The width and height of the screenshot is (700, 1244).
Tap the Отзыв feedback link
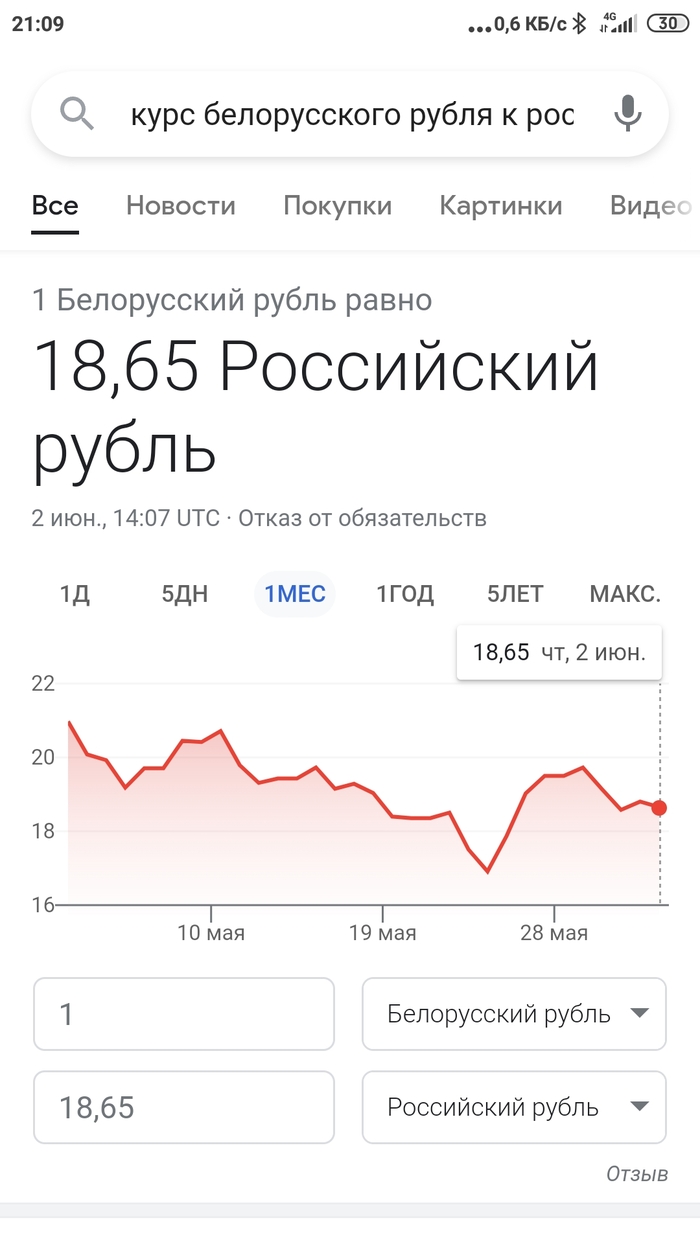637,1174
